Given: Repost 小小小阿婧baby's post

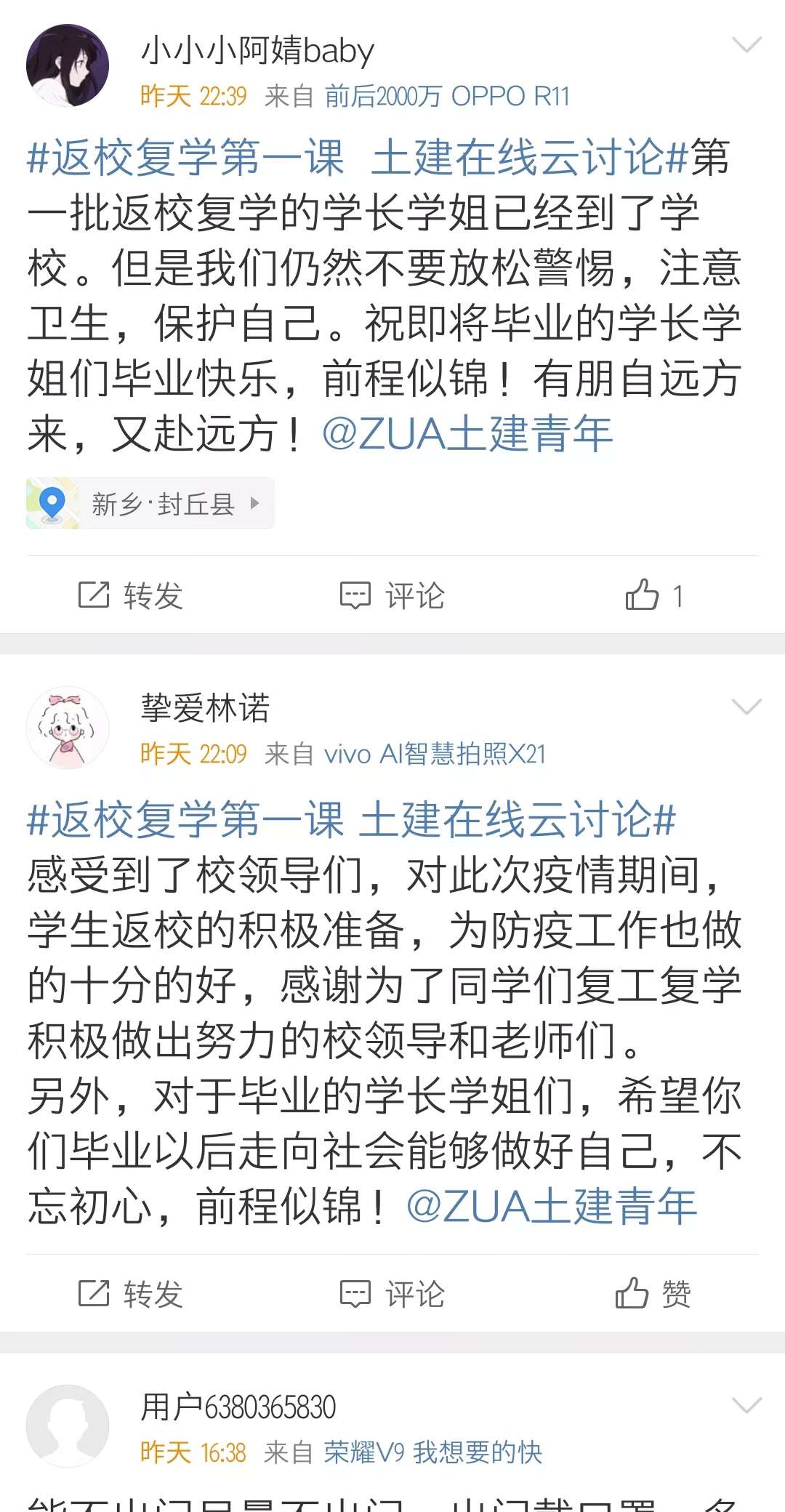Looking at the screenshot, I should [x=131, y=595].
